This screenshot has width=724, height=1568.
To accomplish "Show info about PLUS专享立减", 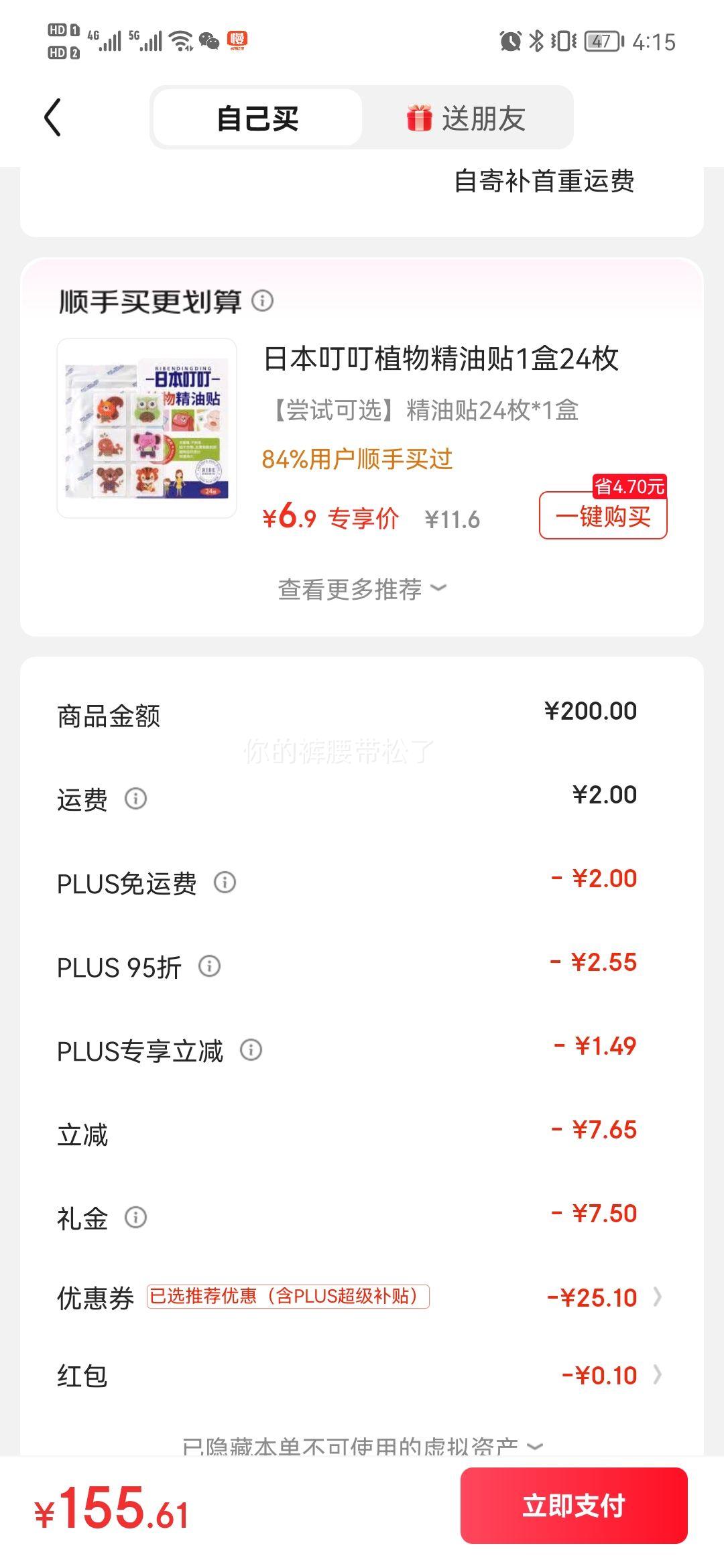I will (251, 1050).
